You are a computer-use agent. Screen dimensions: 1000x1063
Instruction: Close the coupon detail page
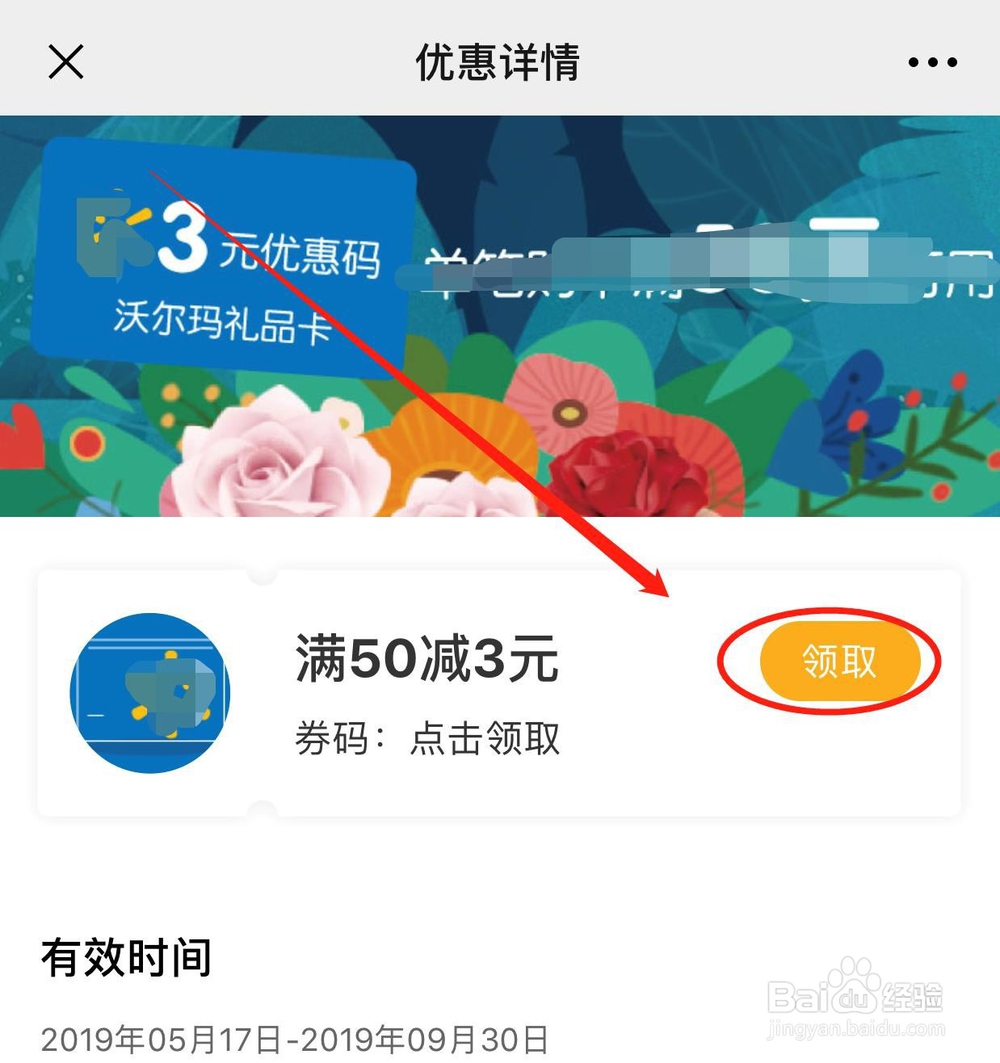tap(66, 62)
